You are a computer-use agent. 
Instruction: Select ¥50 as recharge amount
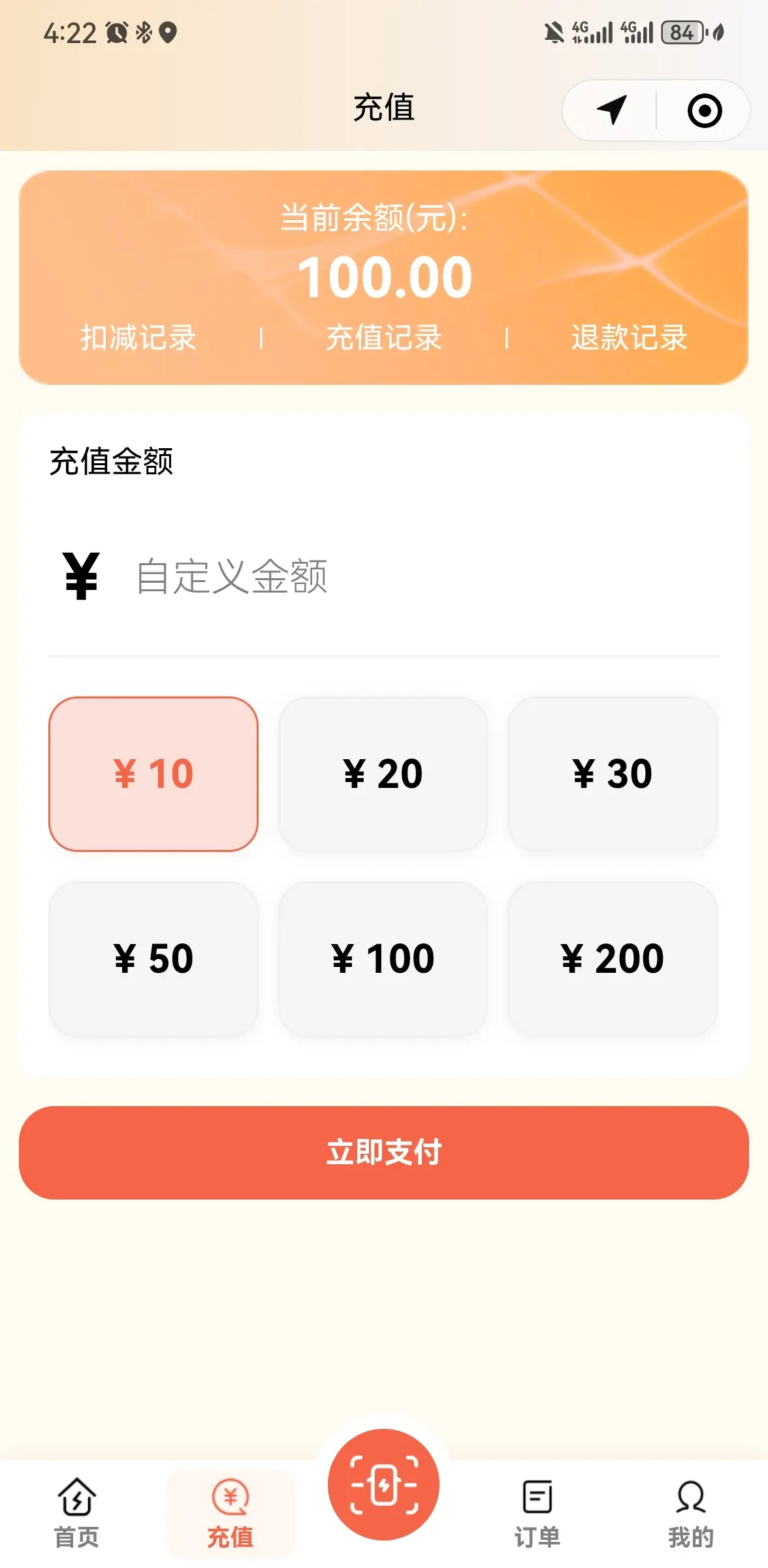(x=153, y=959)
